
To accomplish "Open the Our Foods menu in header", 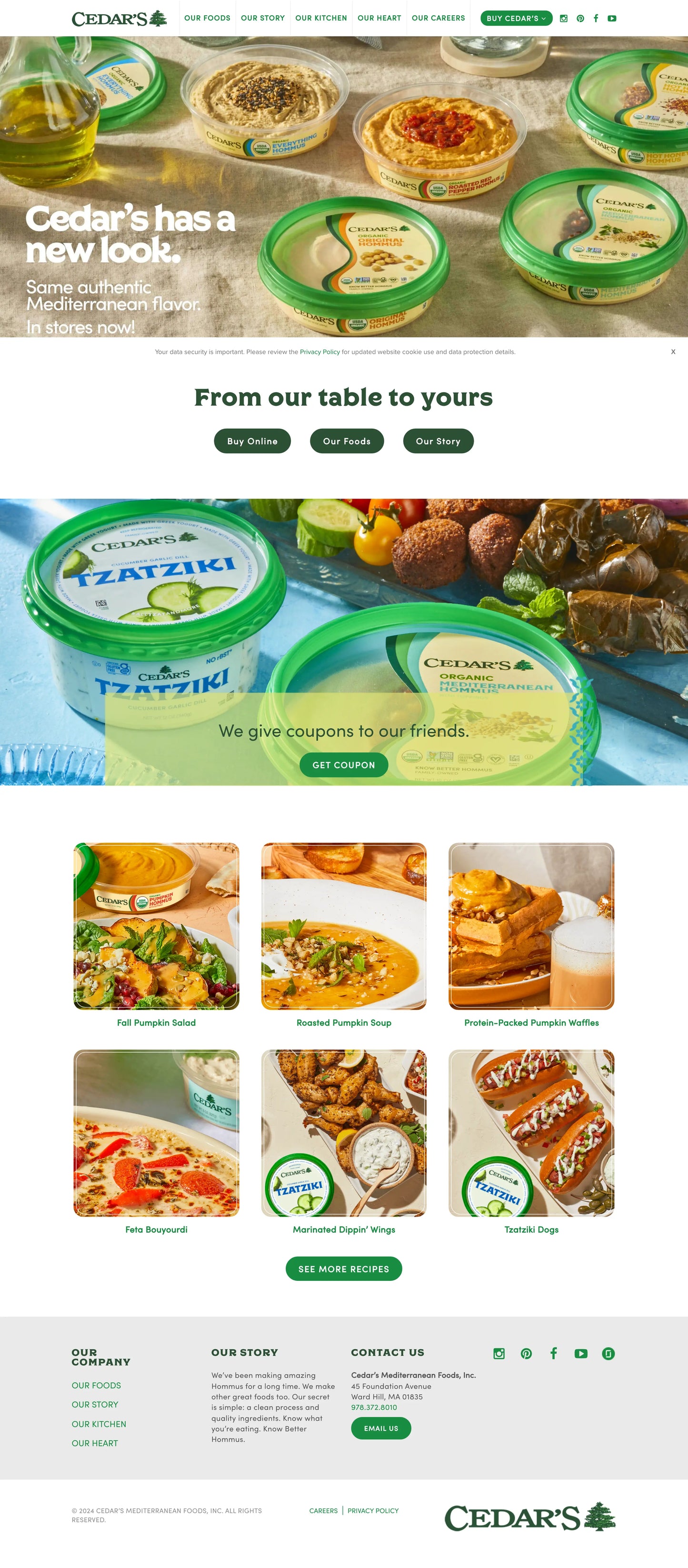I will 207,18.
